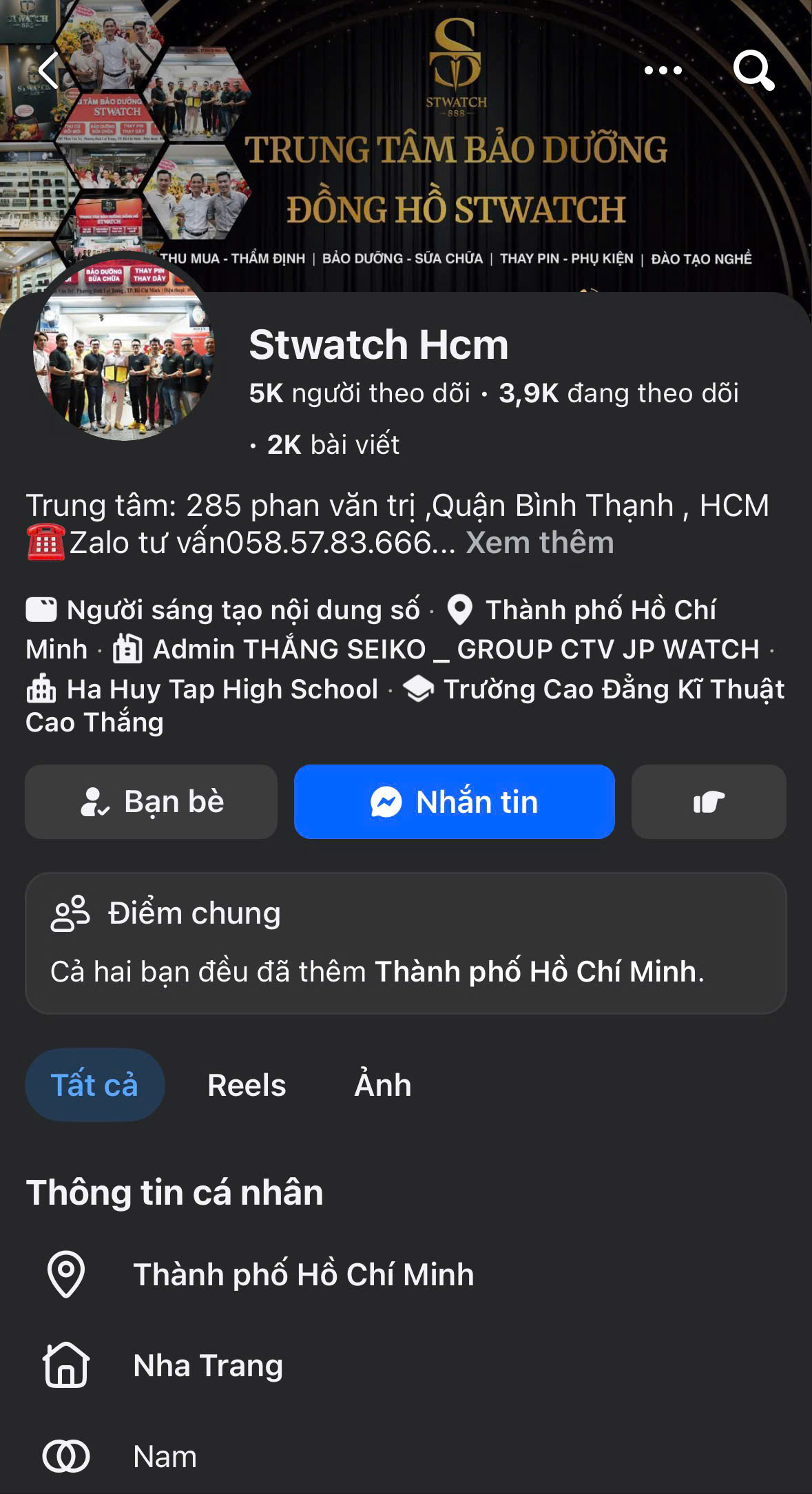Expand the bio with the Xem thêm link
The height and width of the screenshot is (1494, 812).
[539, 543]
